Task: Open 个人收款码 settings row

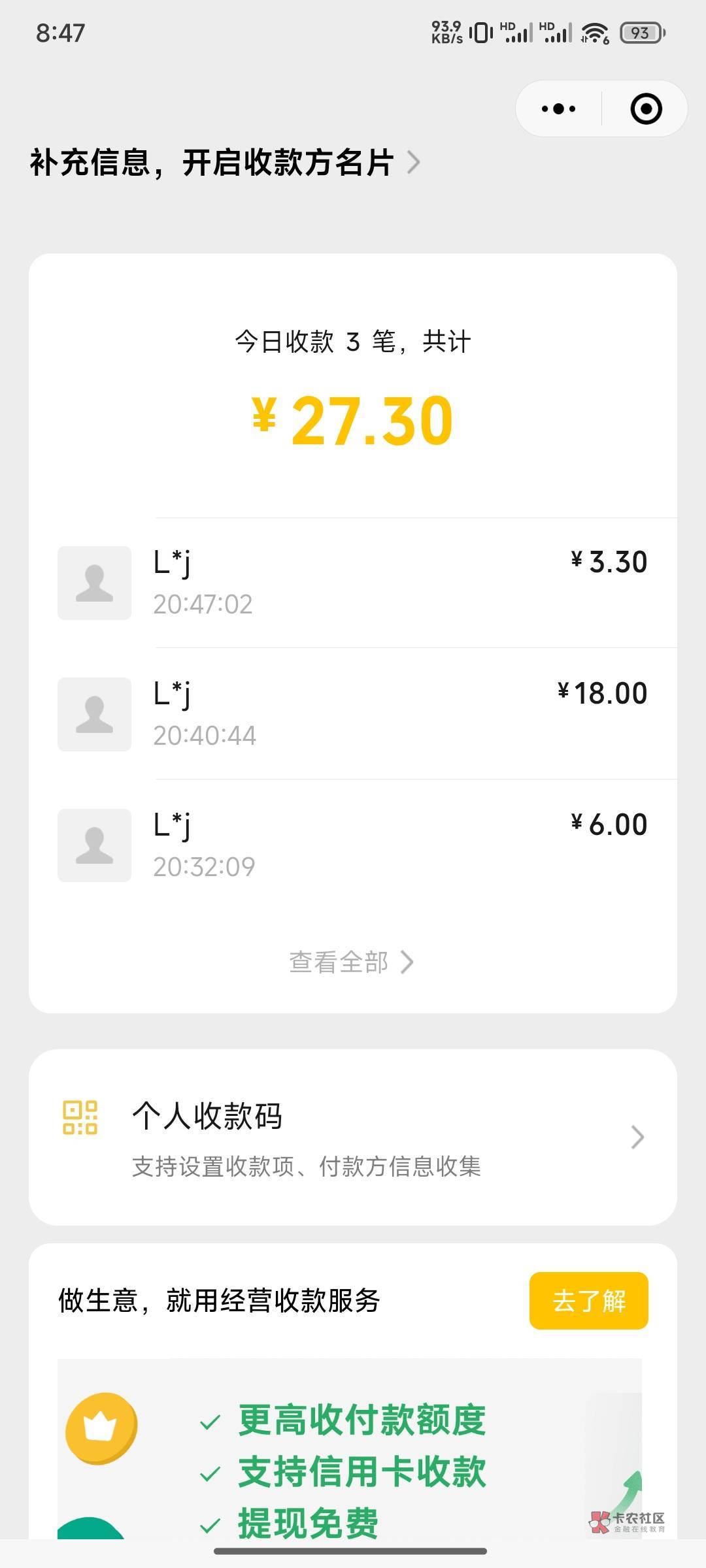Action: coord(353,1137)
